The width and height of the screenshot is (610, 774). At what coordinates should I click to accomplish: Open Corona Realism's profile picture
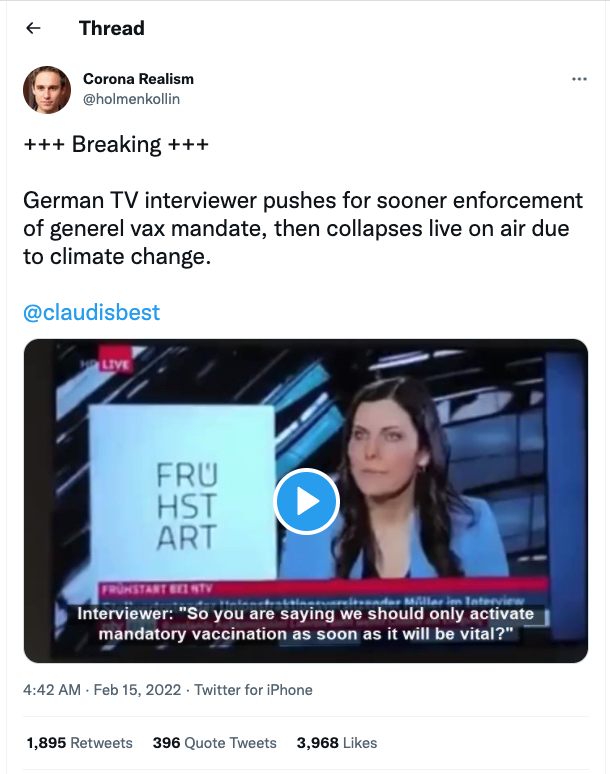(x=47, y=90)
